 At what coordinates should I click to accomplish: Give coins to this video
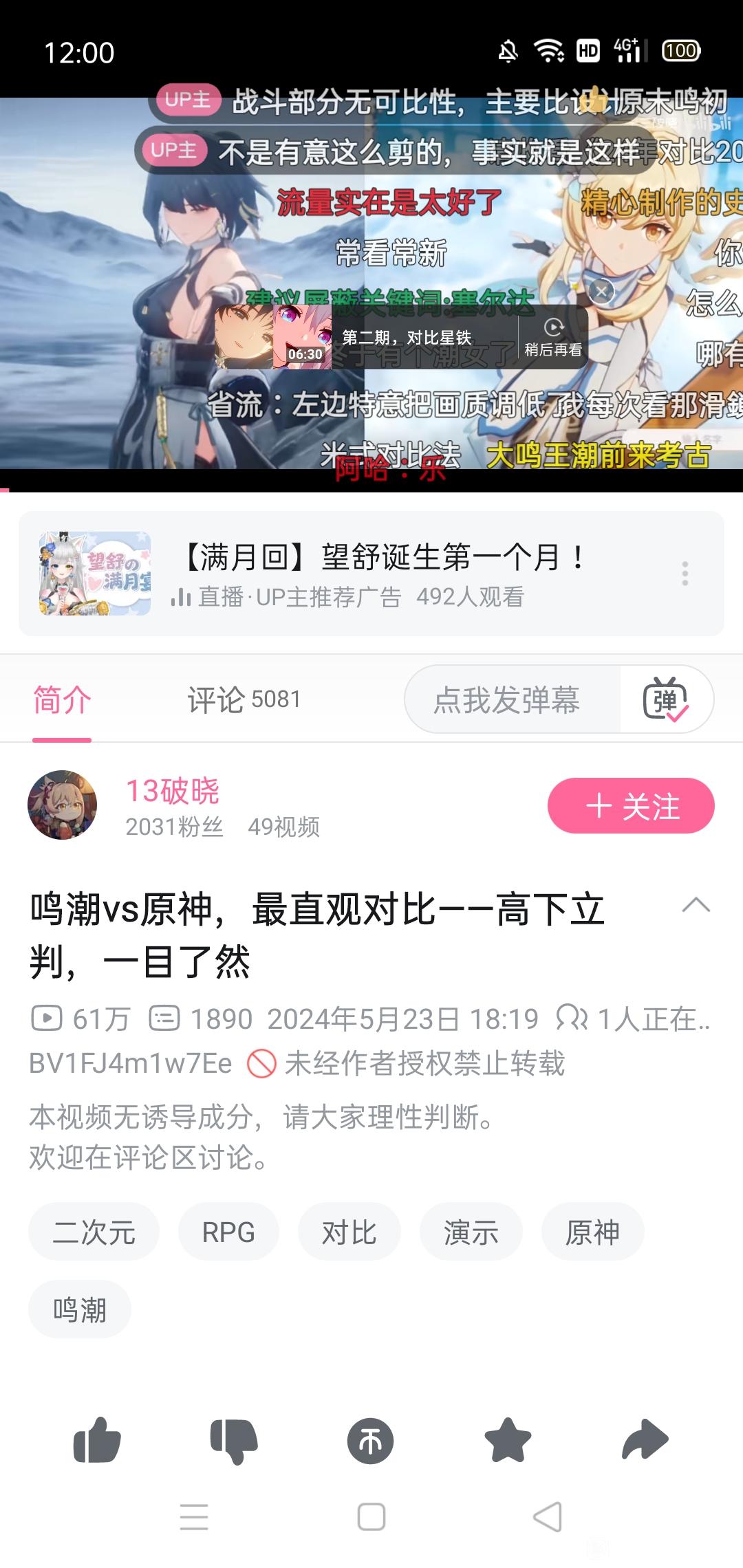[x=371, y=1441]
